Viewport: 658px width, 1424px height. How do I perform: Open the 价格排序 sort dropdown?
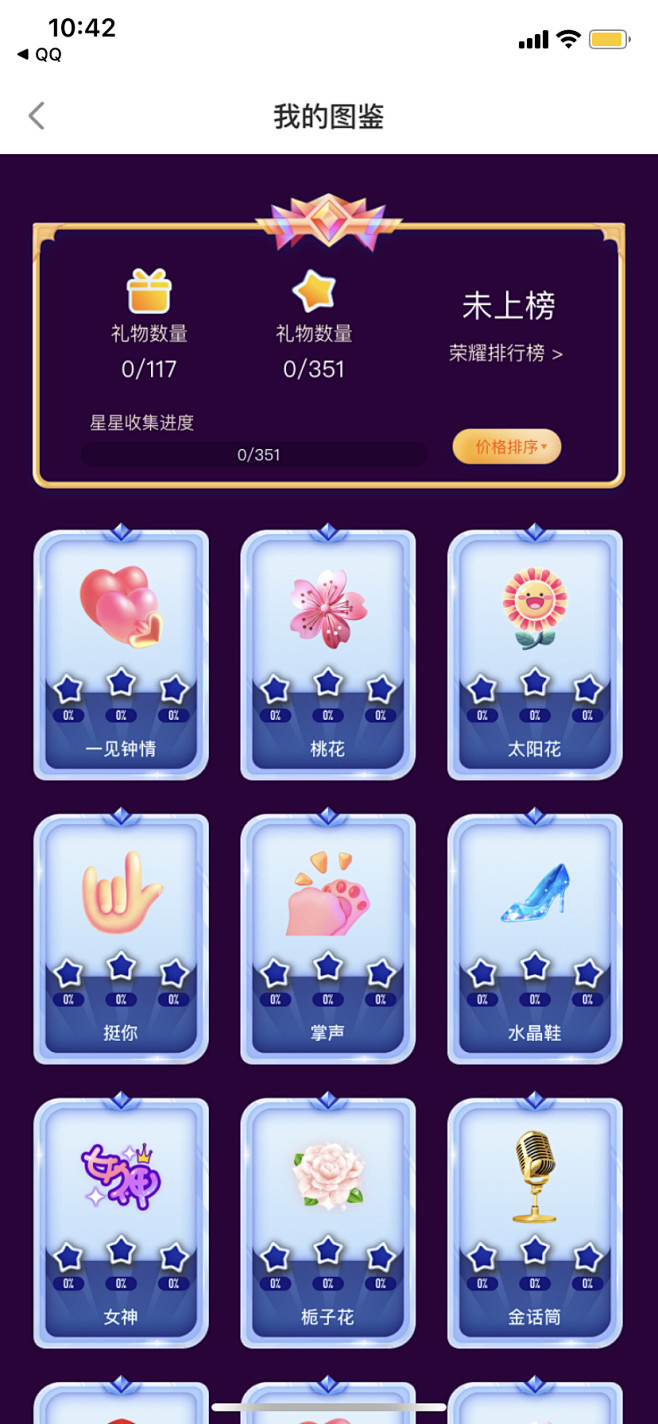pyautogui.click(x=507, y=447)
